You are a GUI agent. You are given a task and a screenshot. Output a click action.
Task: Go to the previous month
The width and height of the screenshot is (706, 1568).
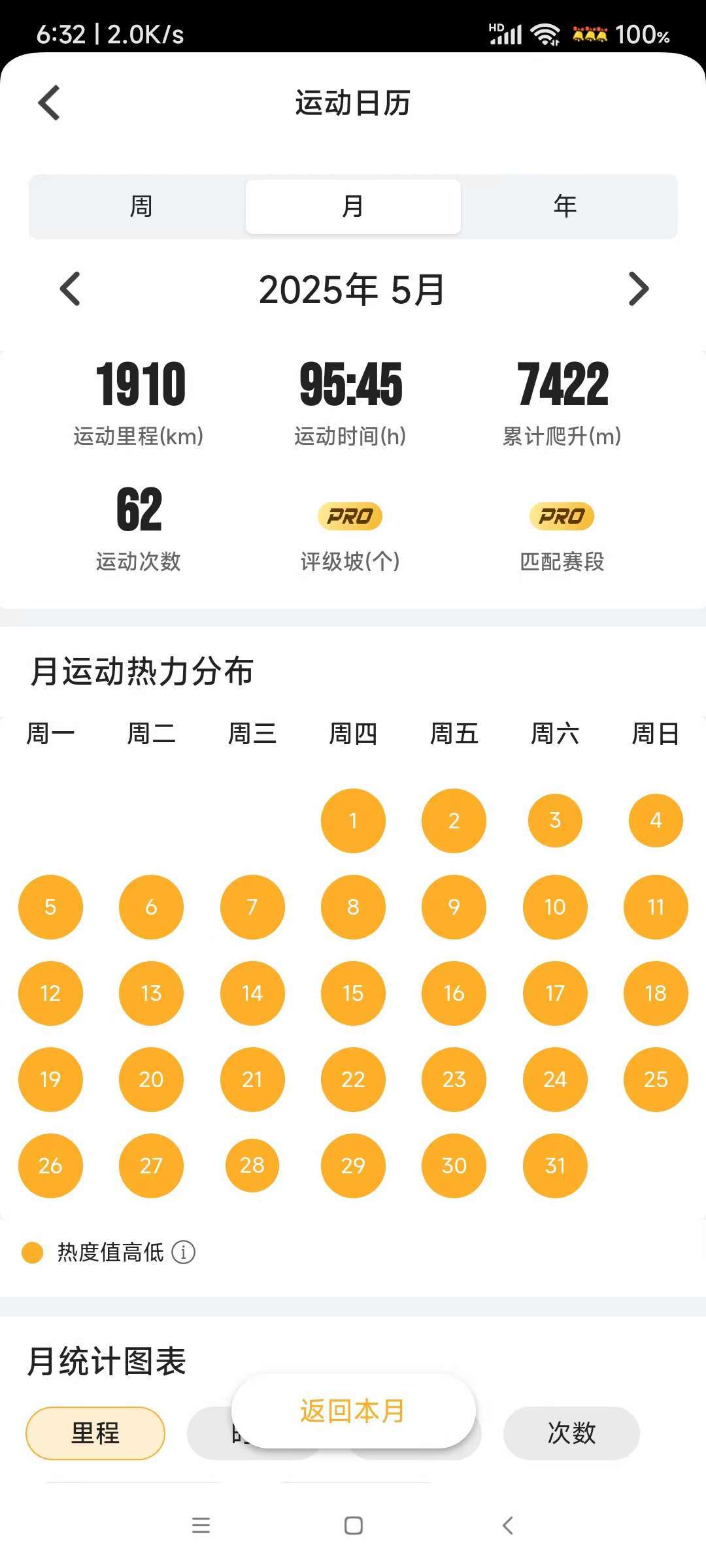click(x=70, y=289)
